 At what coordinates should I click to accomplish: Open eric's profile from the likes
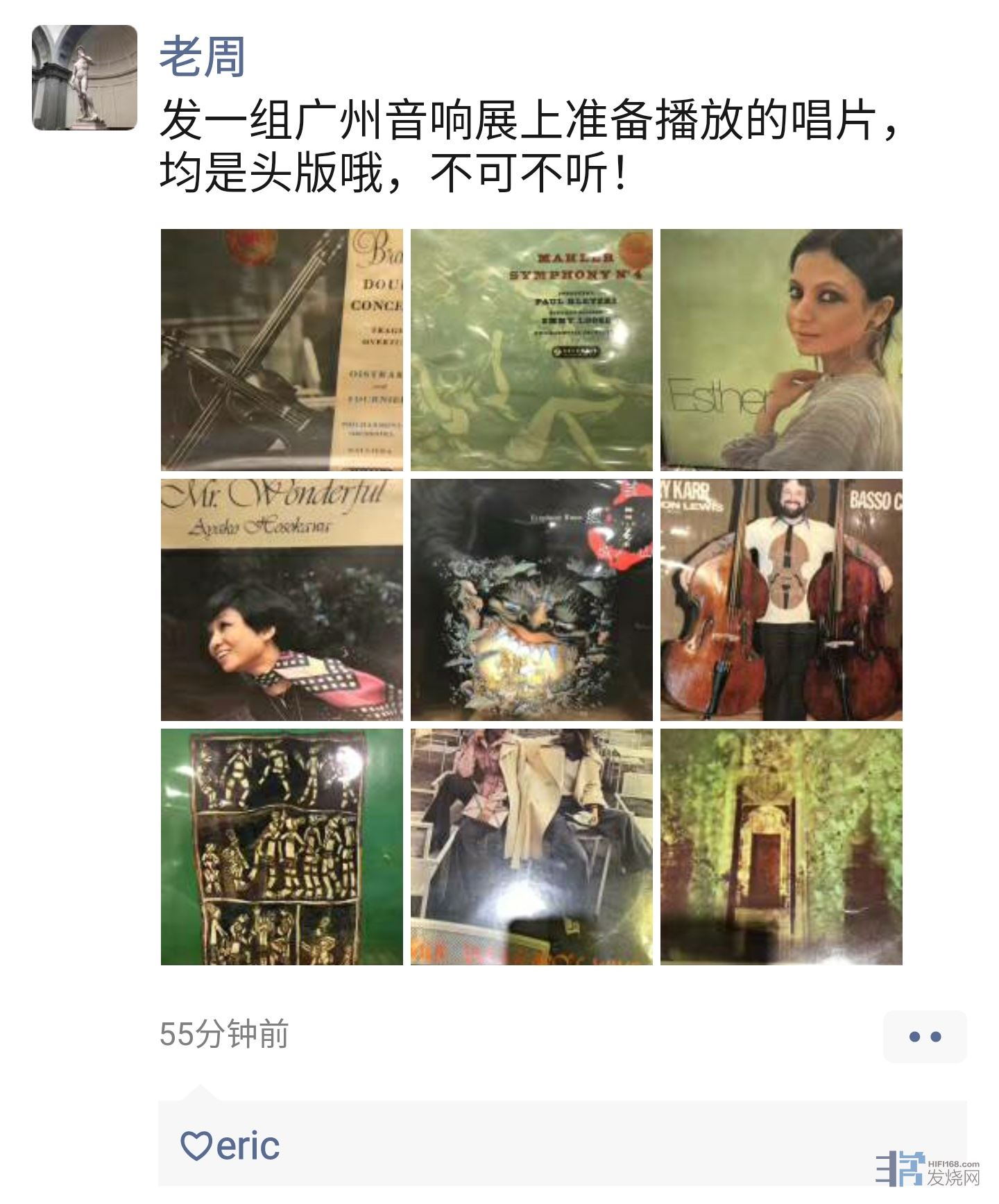click(248, 1146)
